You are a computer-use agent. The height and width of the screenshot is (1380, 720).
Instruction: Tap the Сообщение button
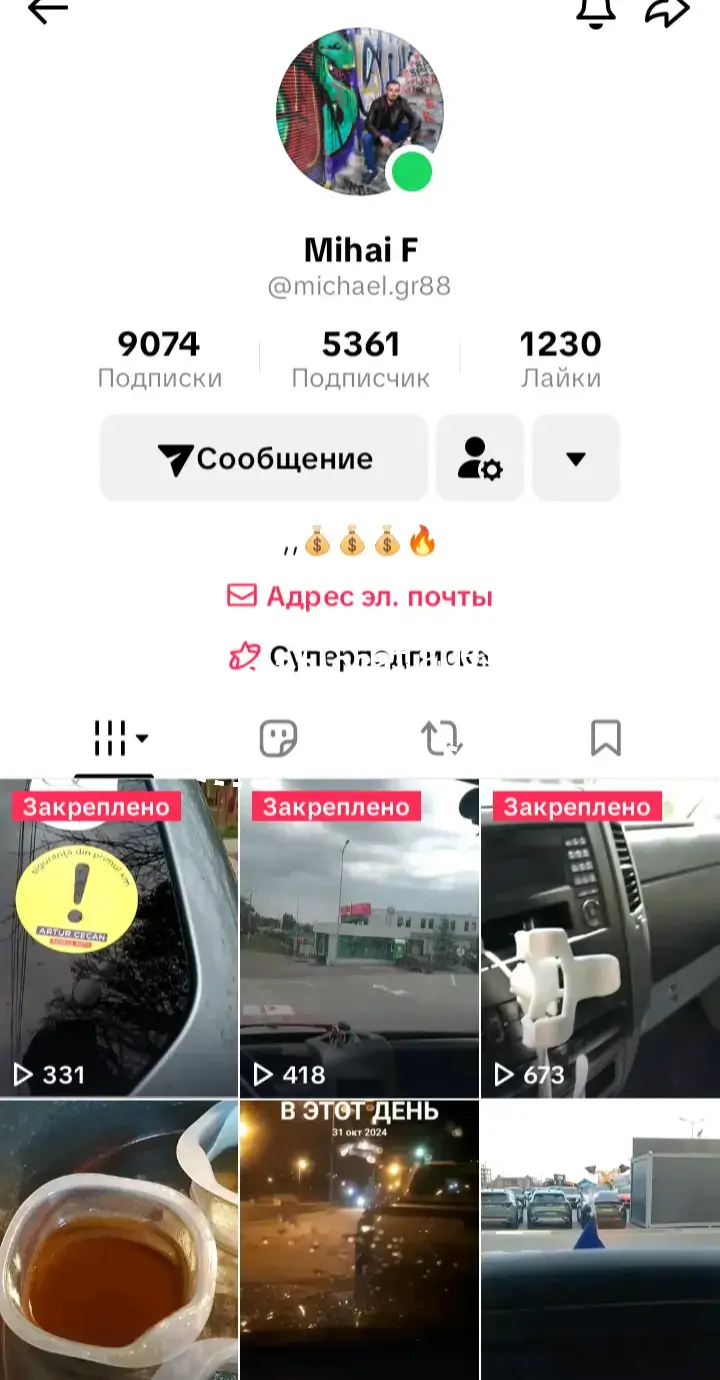pos(264,458)
